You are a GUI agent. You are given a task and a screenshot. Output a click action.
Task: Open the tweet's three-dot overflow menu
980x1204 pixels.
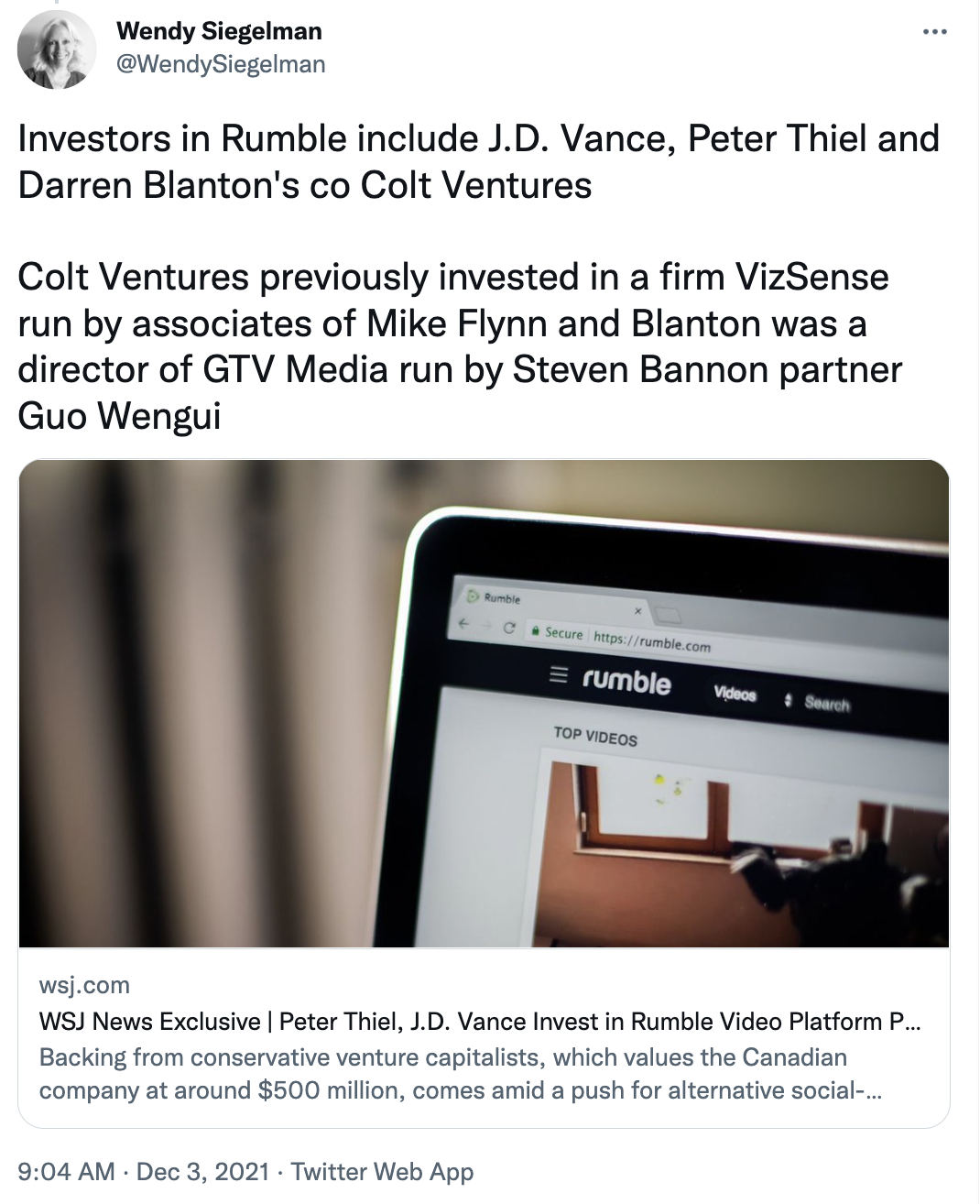[934, 32]
